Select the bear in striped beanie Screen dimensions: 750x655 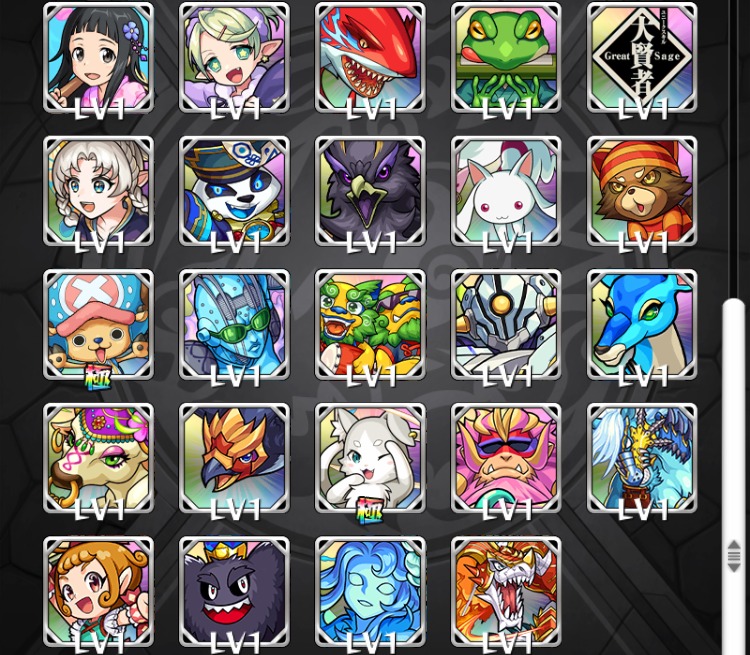(642, 191)
